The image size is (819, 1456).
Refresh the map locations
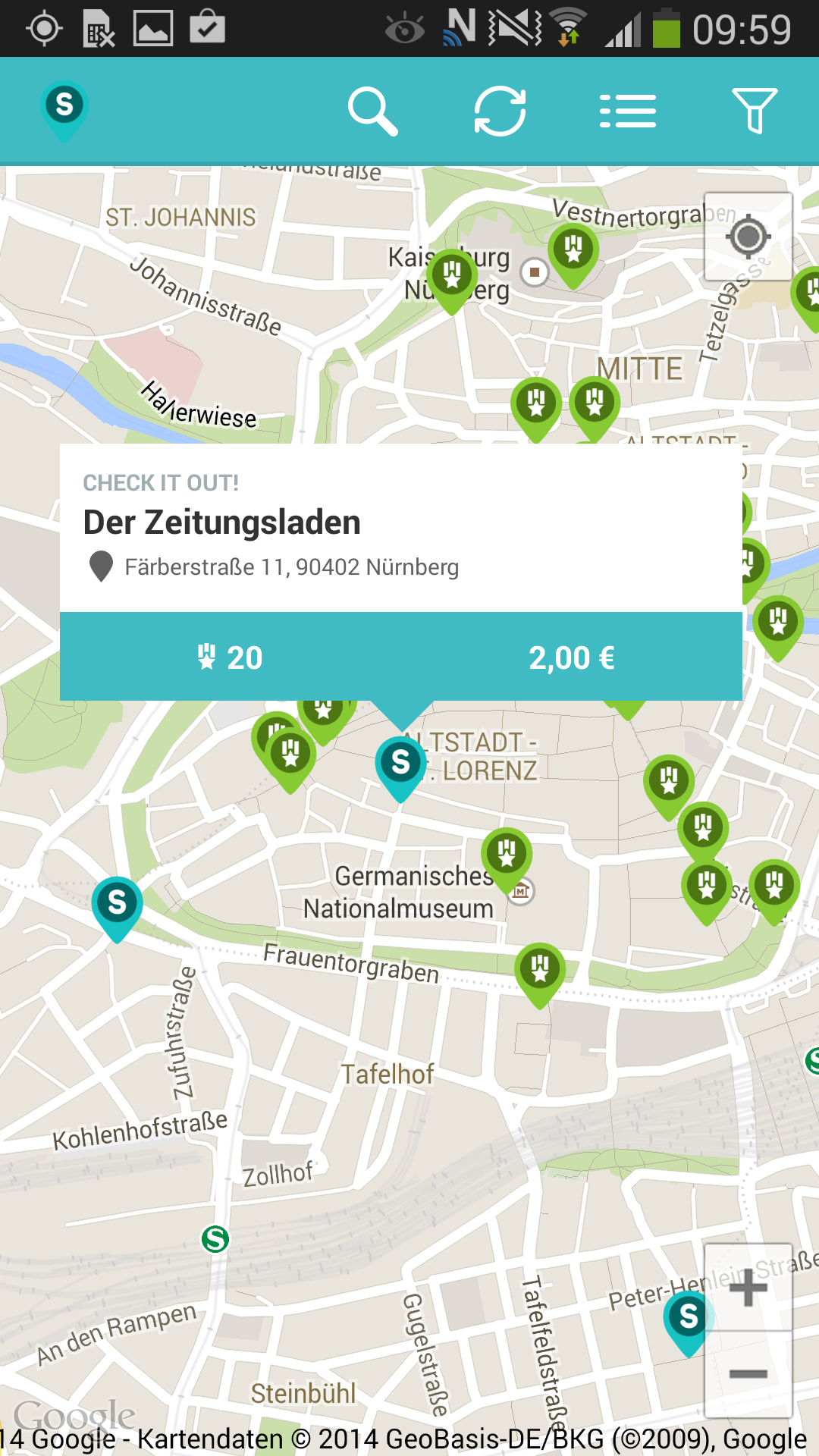pyautogui.click(x=500, y=111)
